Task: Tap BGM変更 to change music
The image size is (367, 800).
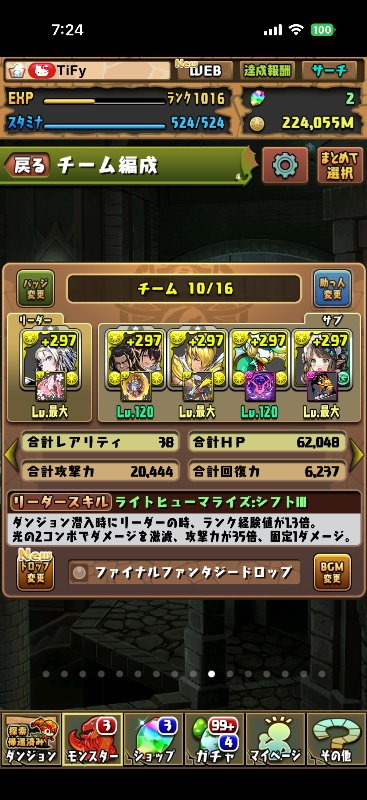Action: coord(332,572)
